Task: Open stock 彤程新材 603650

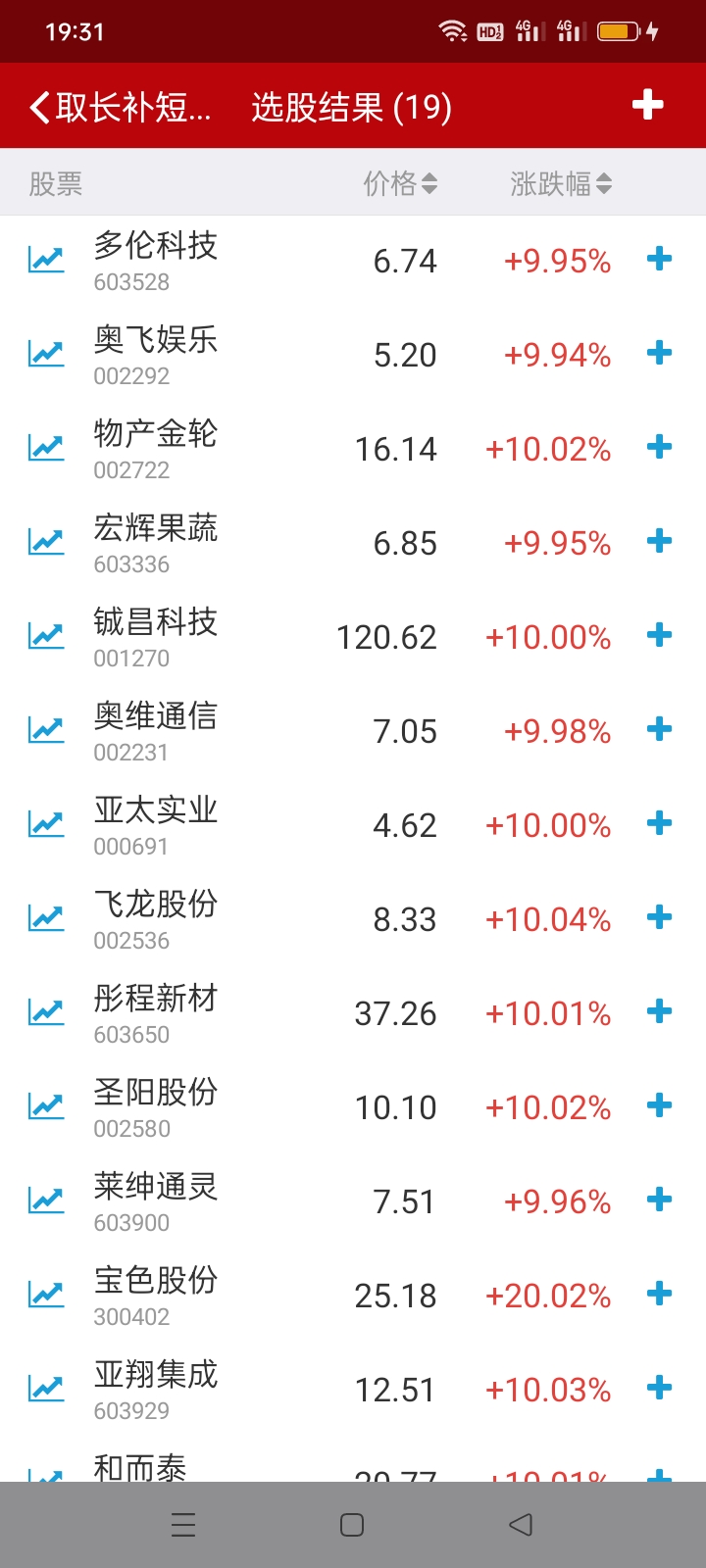Action: tap(155, 1013)
